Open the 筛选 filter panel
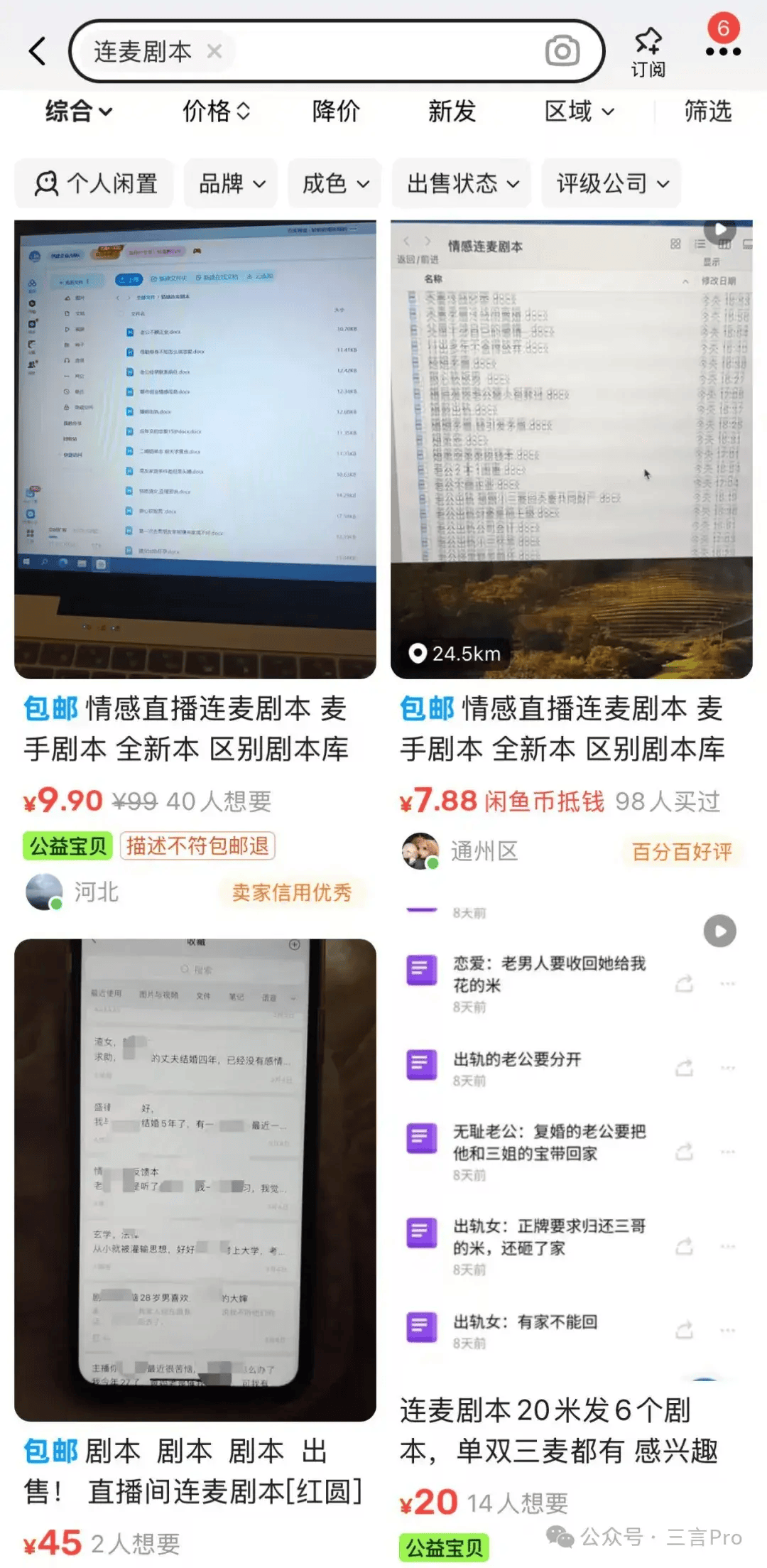Image resolution: width=767 pixels, height=1568 pixels. pos(707,112)
